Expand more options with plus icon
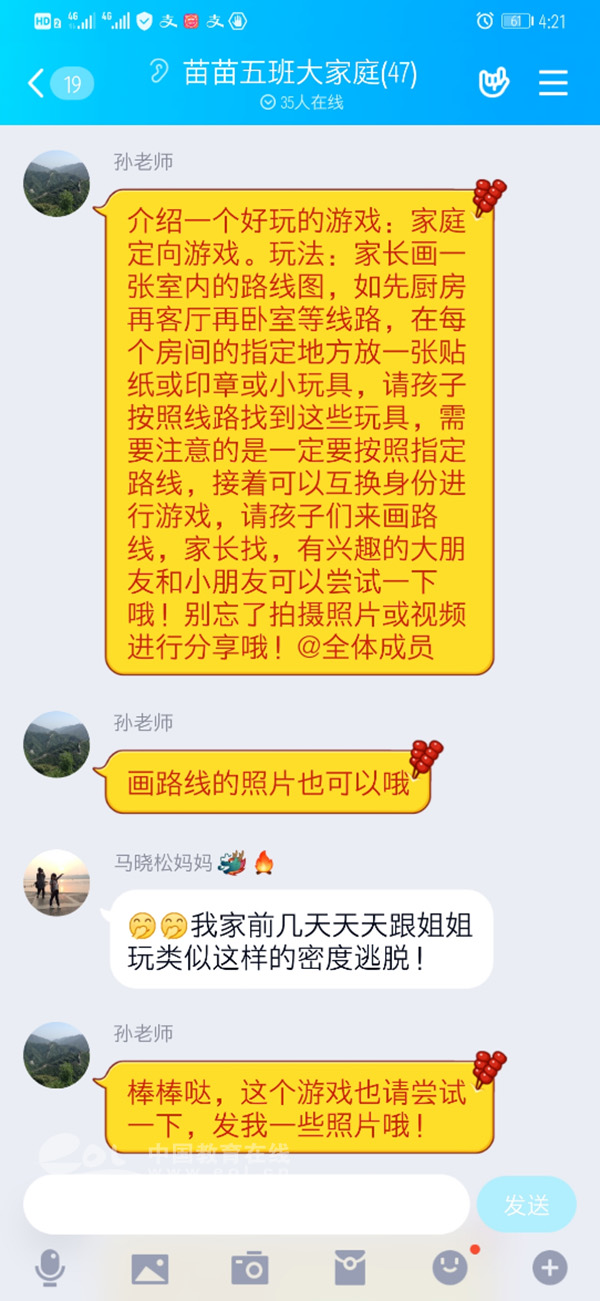600x1301 pixels. [549, 1268]
